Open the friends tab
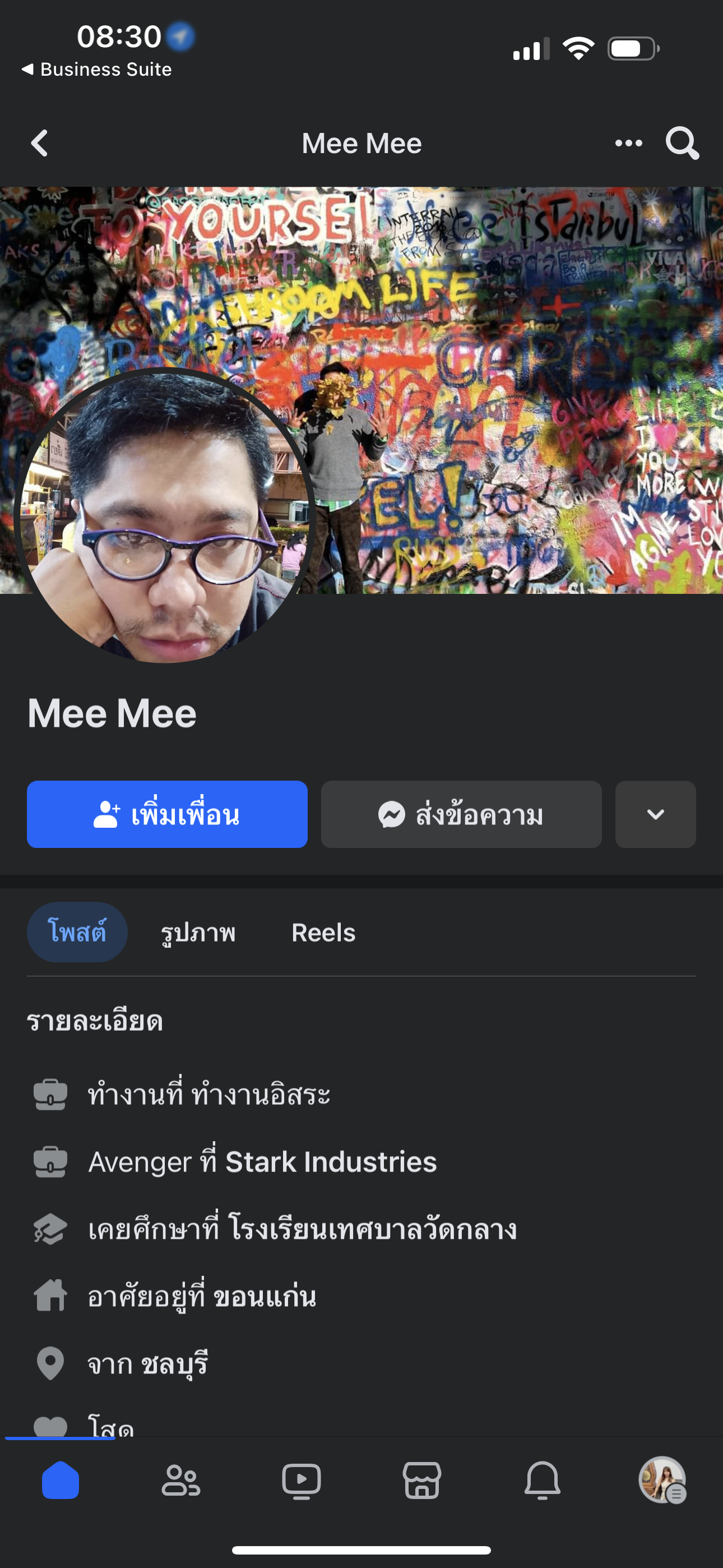Screen dimensions: 723x1568 tap(180, 1481)
